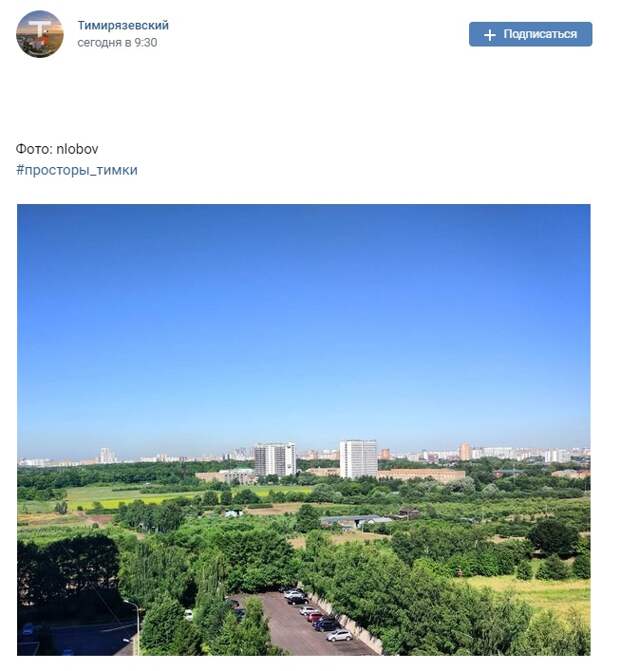This screenshot has width=620, height=671.
Task: Open the Тимирязевский community name link
Action: click(x=123, y=25)
